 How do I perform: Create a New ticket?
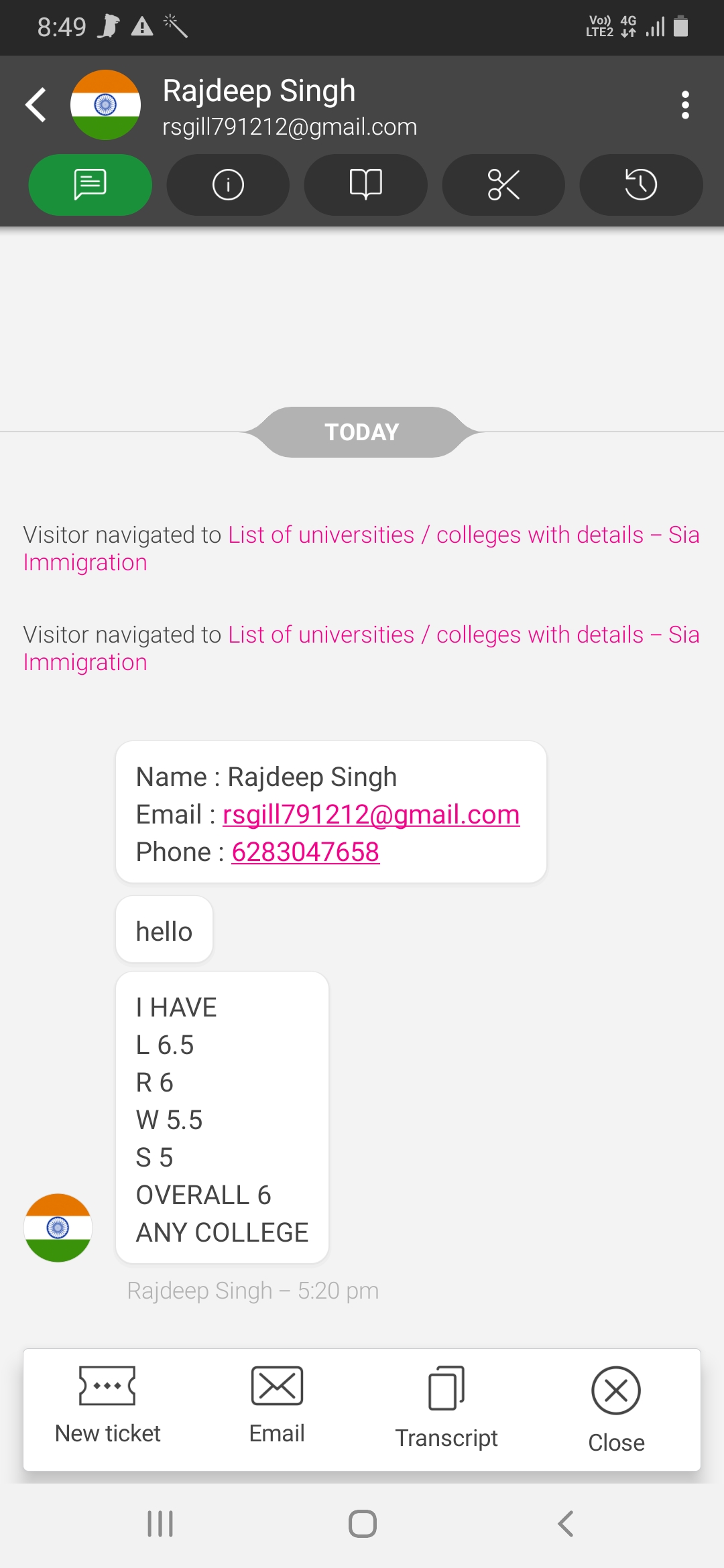108,1405
